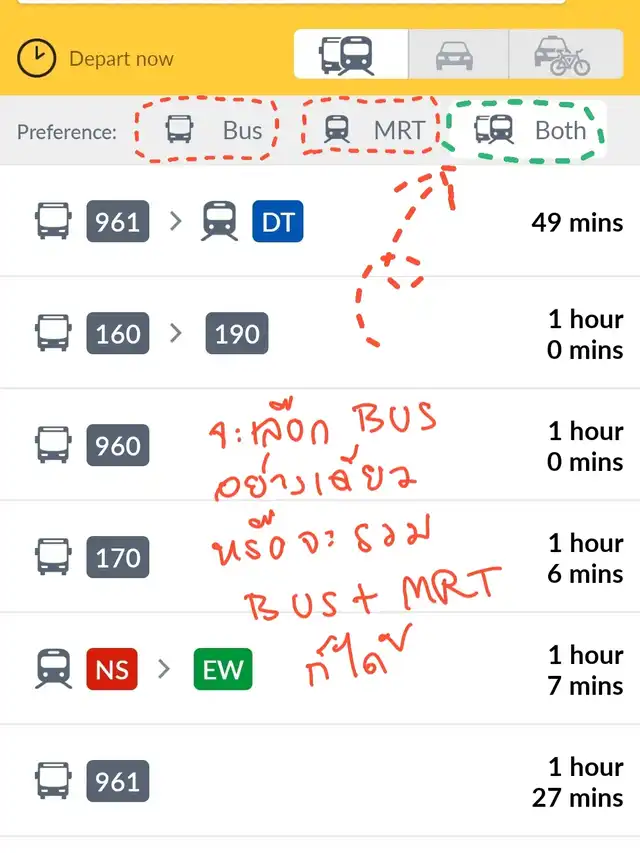Image resolution: width=640 pixels, height=853 pixels.
Task: Switch to public transport mode tab
Action: coord(350,54)
